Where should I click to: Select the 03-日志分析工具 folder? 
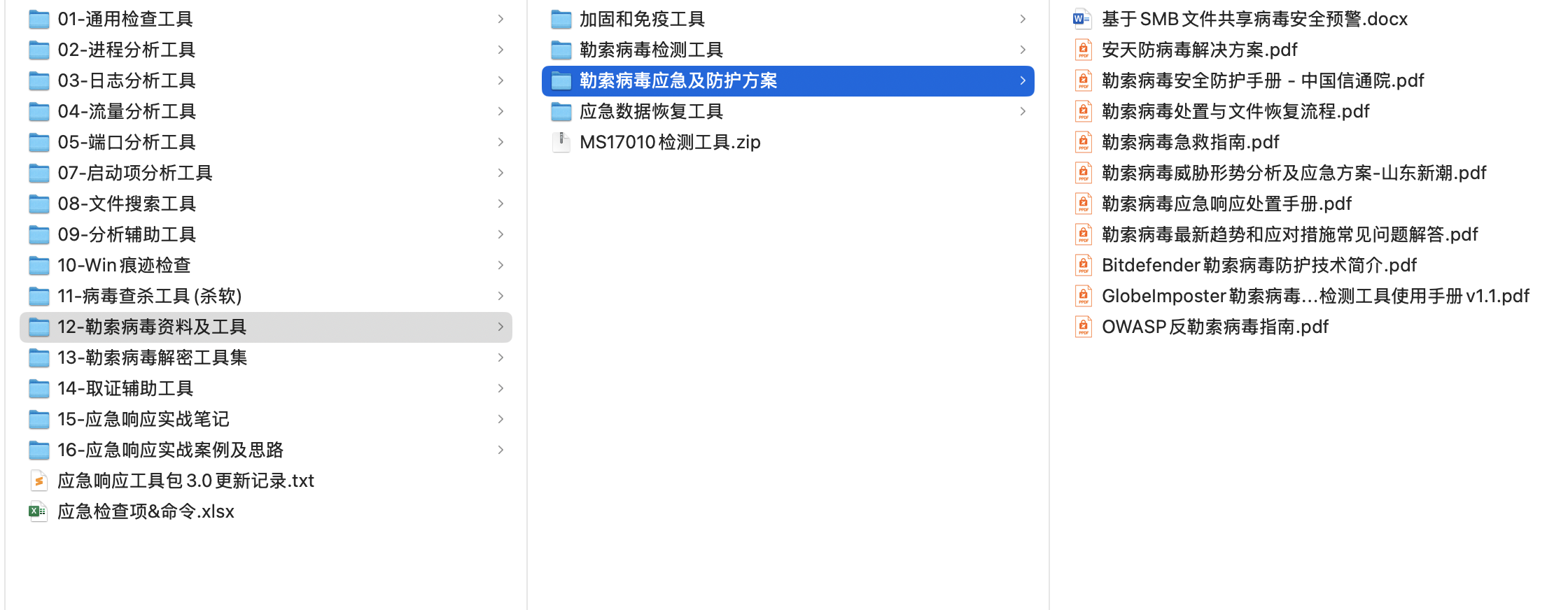point(126,80)
